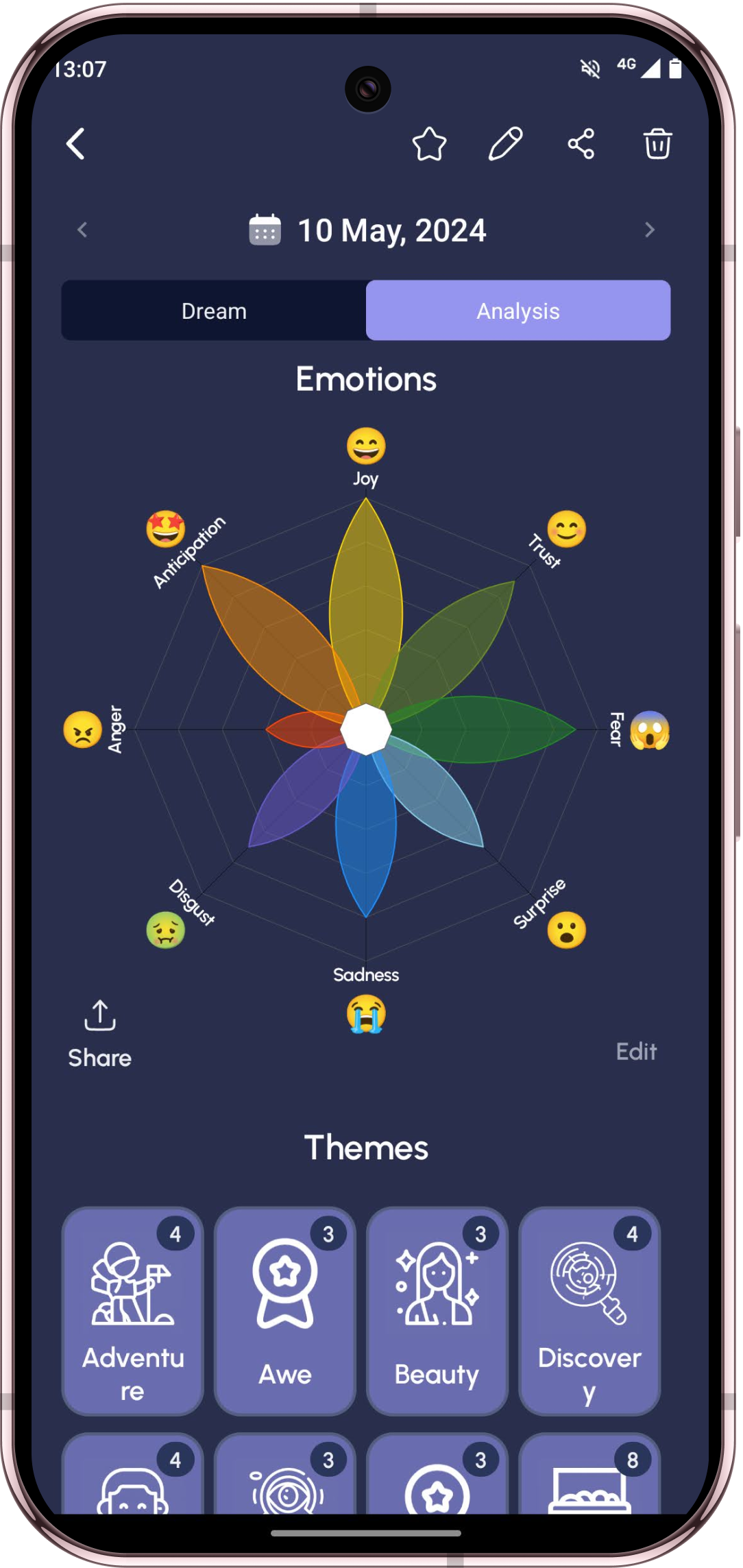This screenshot has width=743, height=1568.
Task: Select the Analysis tab
Action: 518,311
